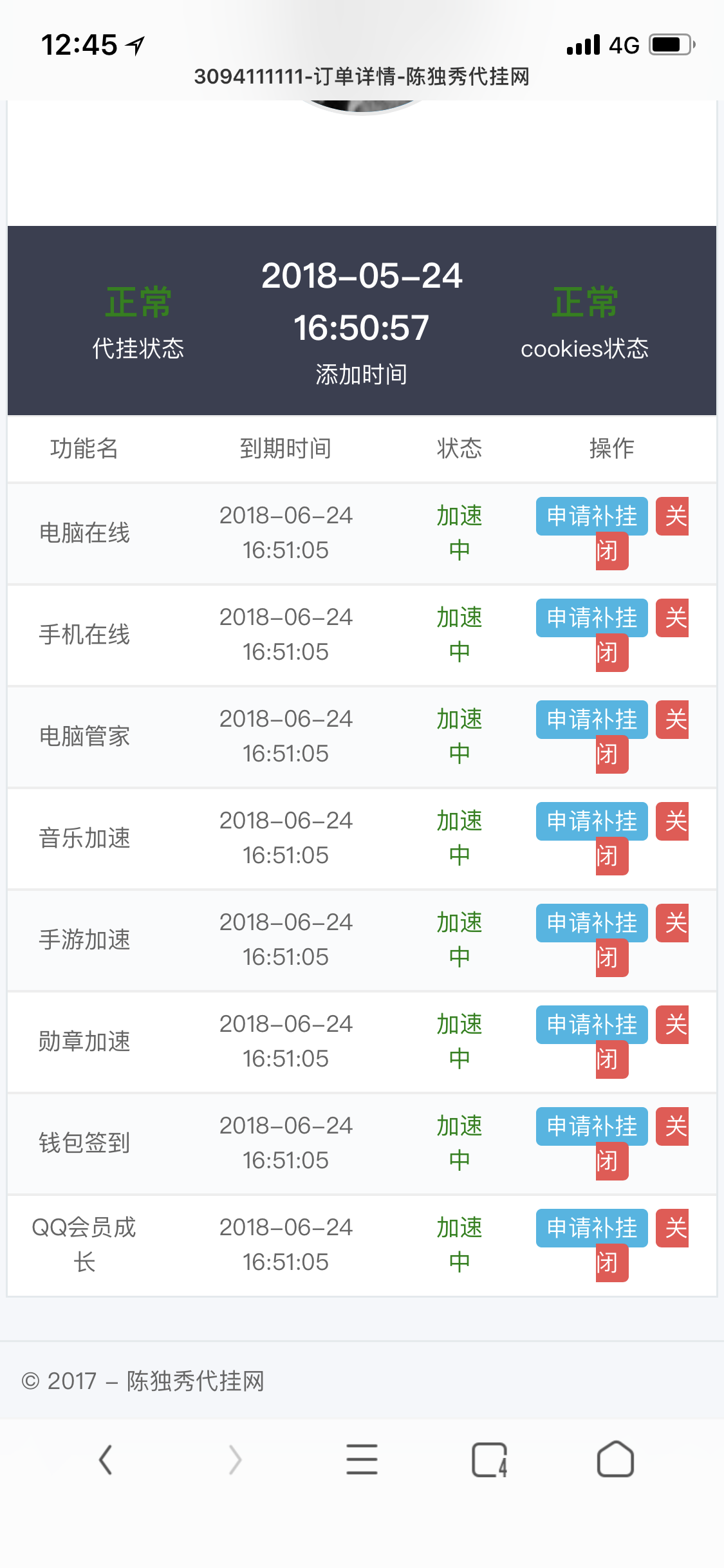Open the browser tabs switcher
The height and width of the screenshot is (1568, 724).
[x=489, y=1459]
